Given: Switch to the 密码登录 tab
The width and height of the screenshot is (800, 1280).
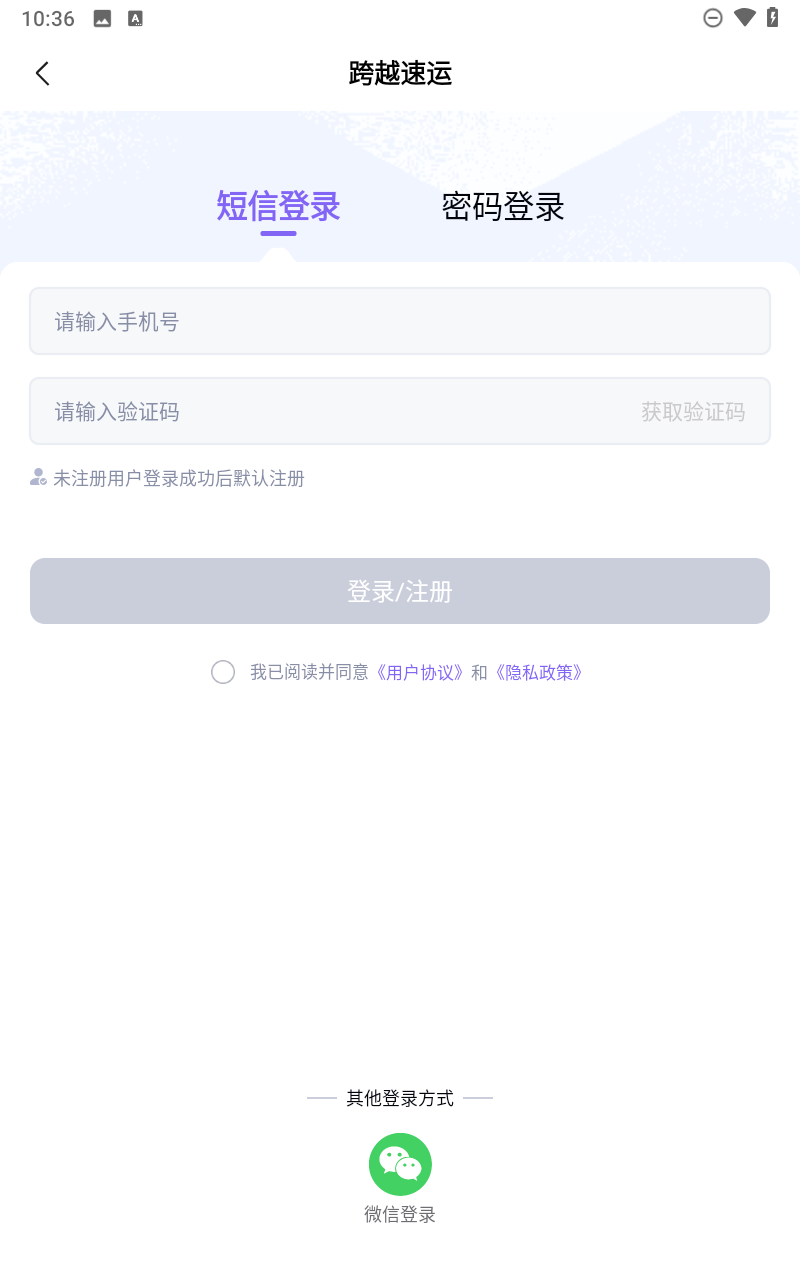Looking at the screenshot, I should coord(503,207).
